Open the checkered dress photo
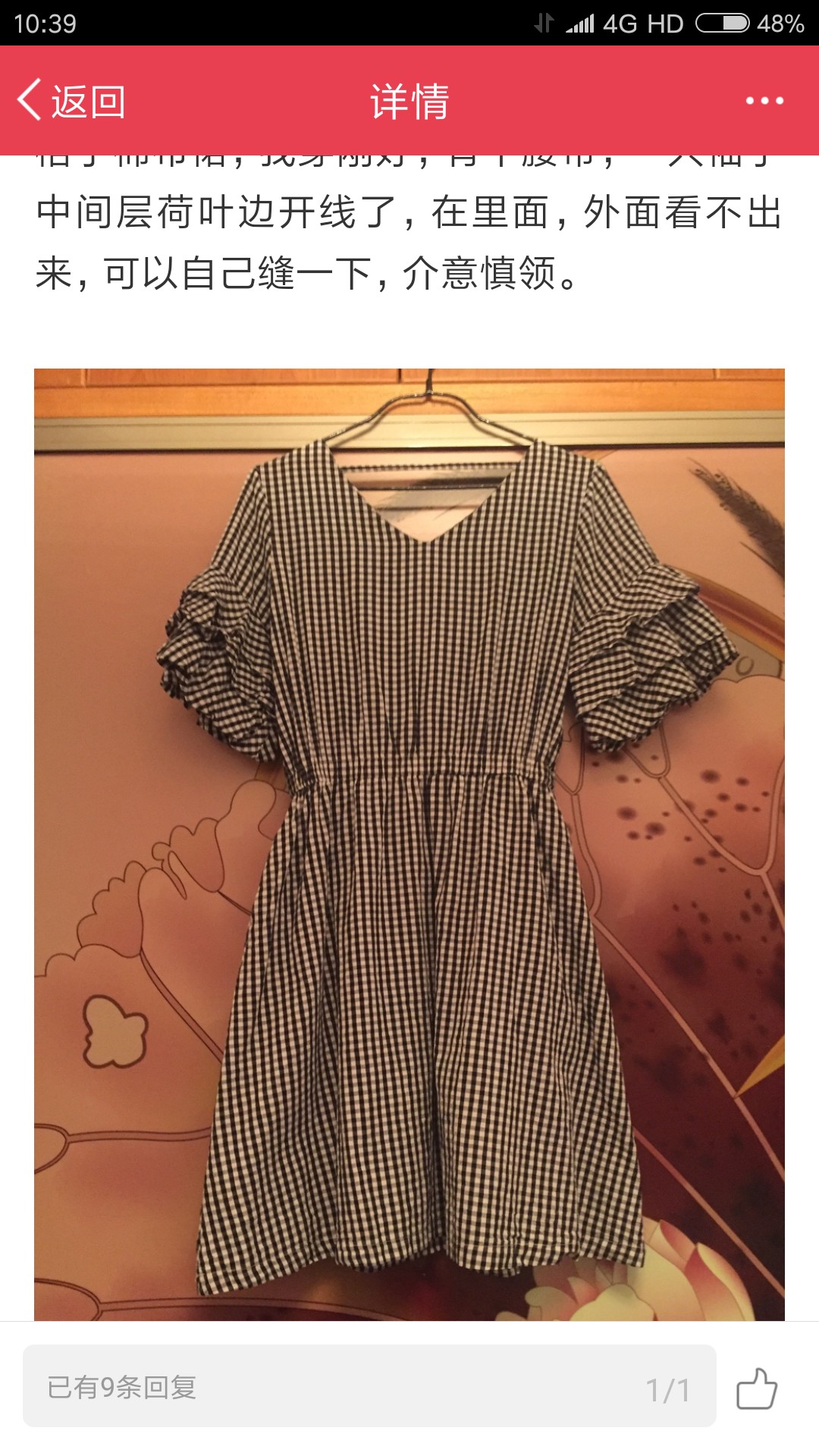This screenshot has width=819, height=1456. point(409,844)
